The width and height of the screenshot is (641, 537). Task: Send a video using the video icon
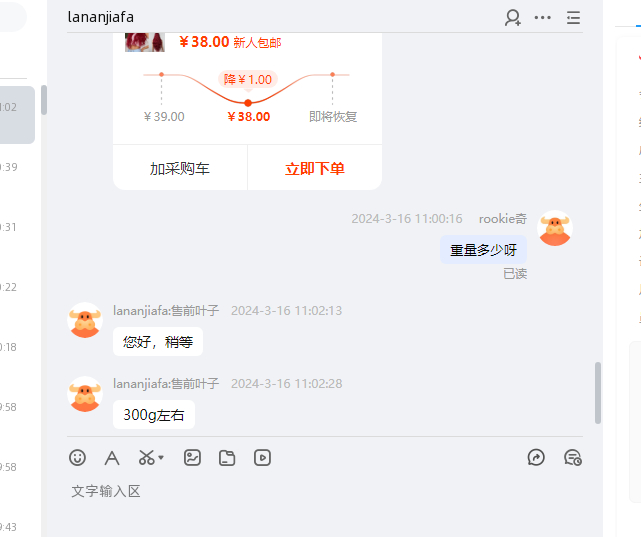click(262, 458)
